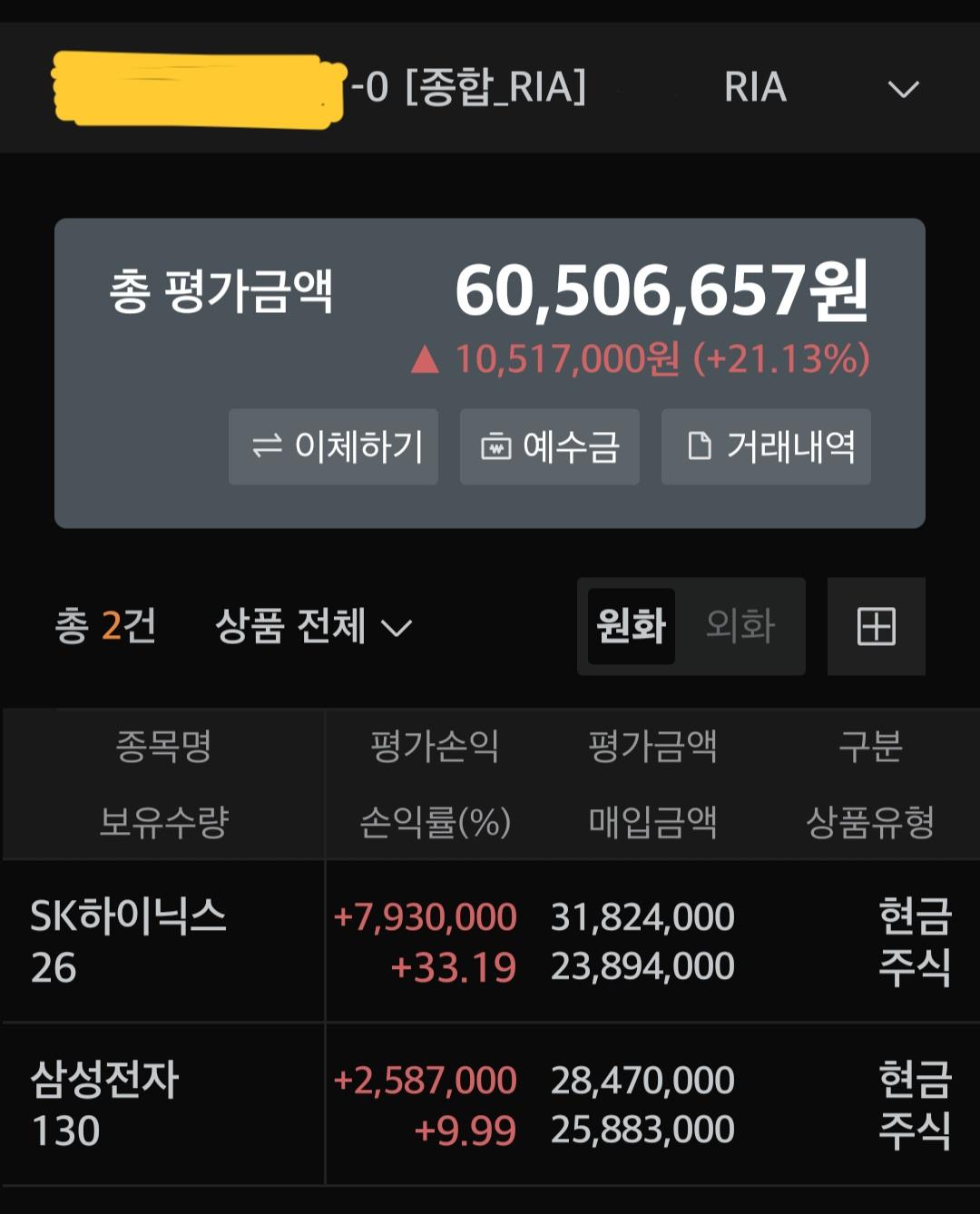The height and width of the screenshot is (1214, 980).
Task: Switch to 원화 currency view
Action: pyautogui.click(x=632, y=626)
